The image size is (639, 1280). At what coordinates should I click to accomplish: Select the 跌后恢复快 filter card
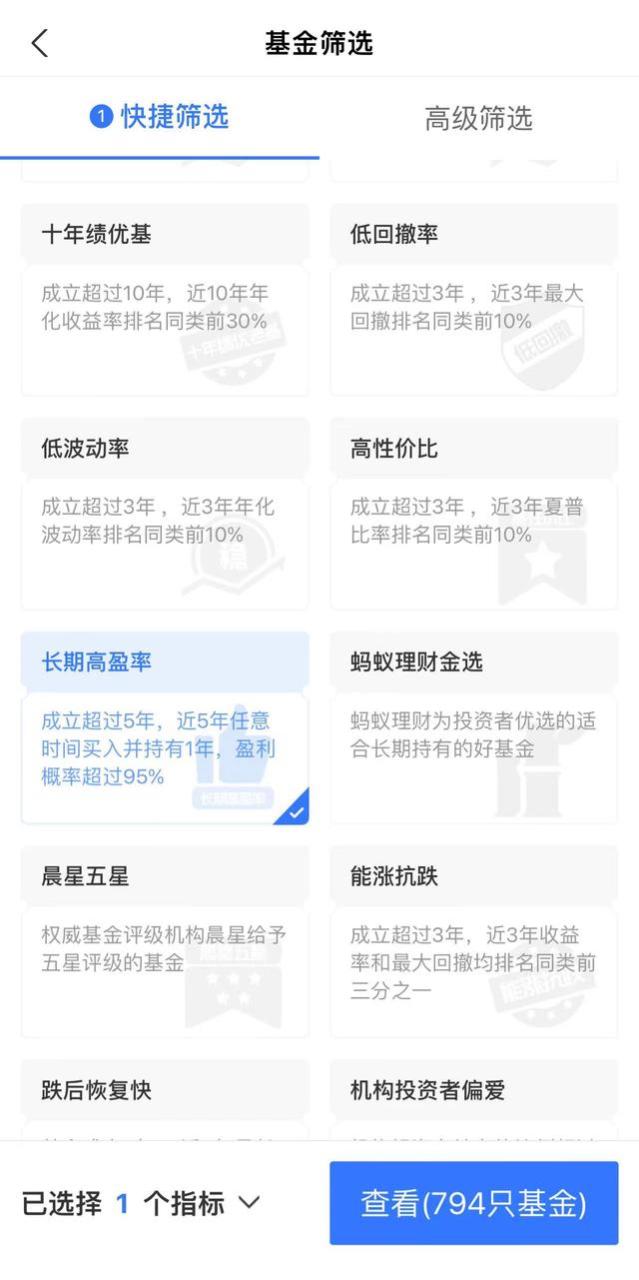(165, 1100)
